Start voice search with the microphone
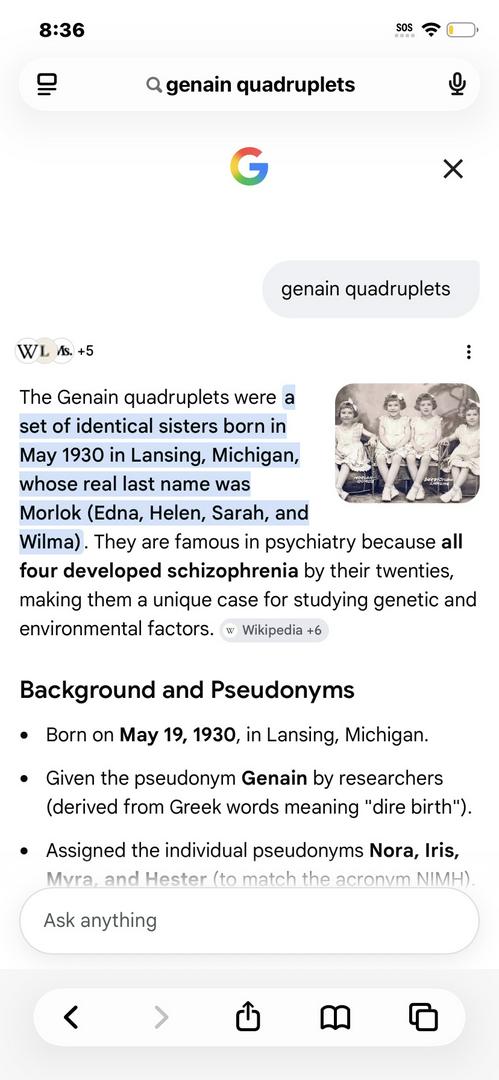The image size is (499, 1080). tap(456, 85)
